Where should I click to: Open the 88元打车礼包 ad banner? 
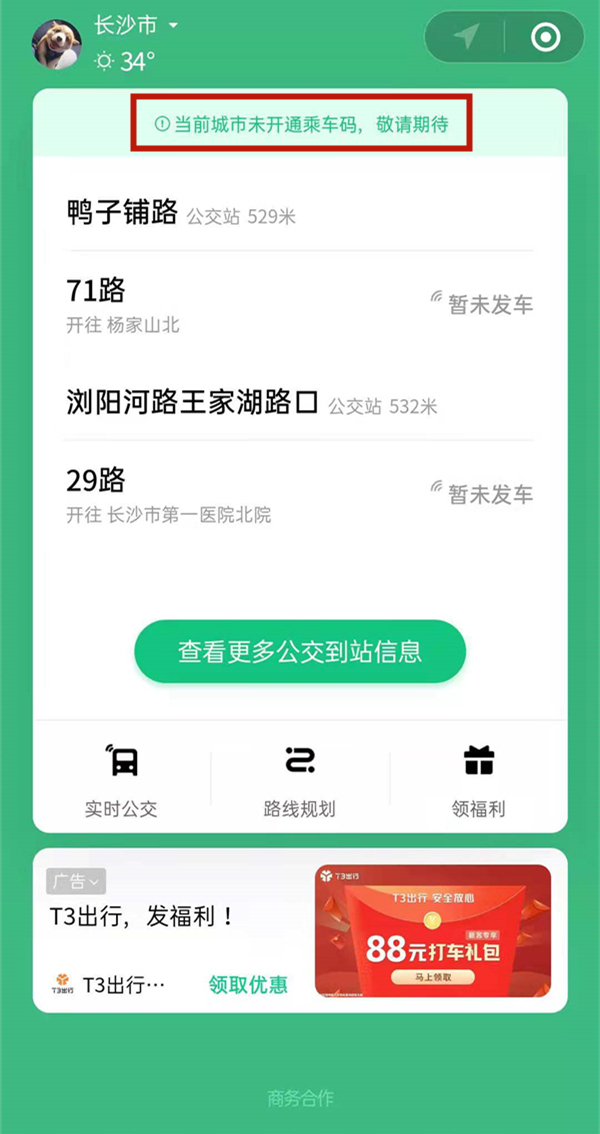click(x=432, y=930)
